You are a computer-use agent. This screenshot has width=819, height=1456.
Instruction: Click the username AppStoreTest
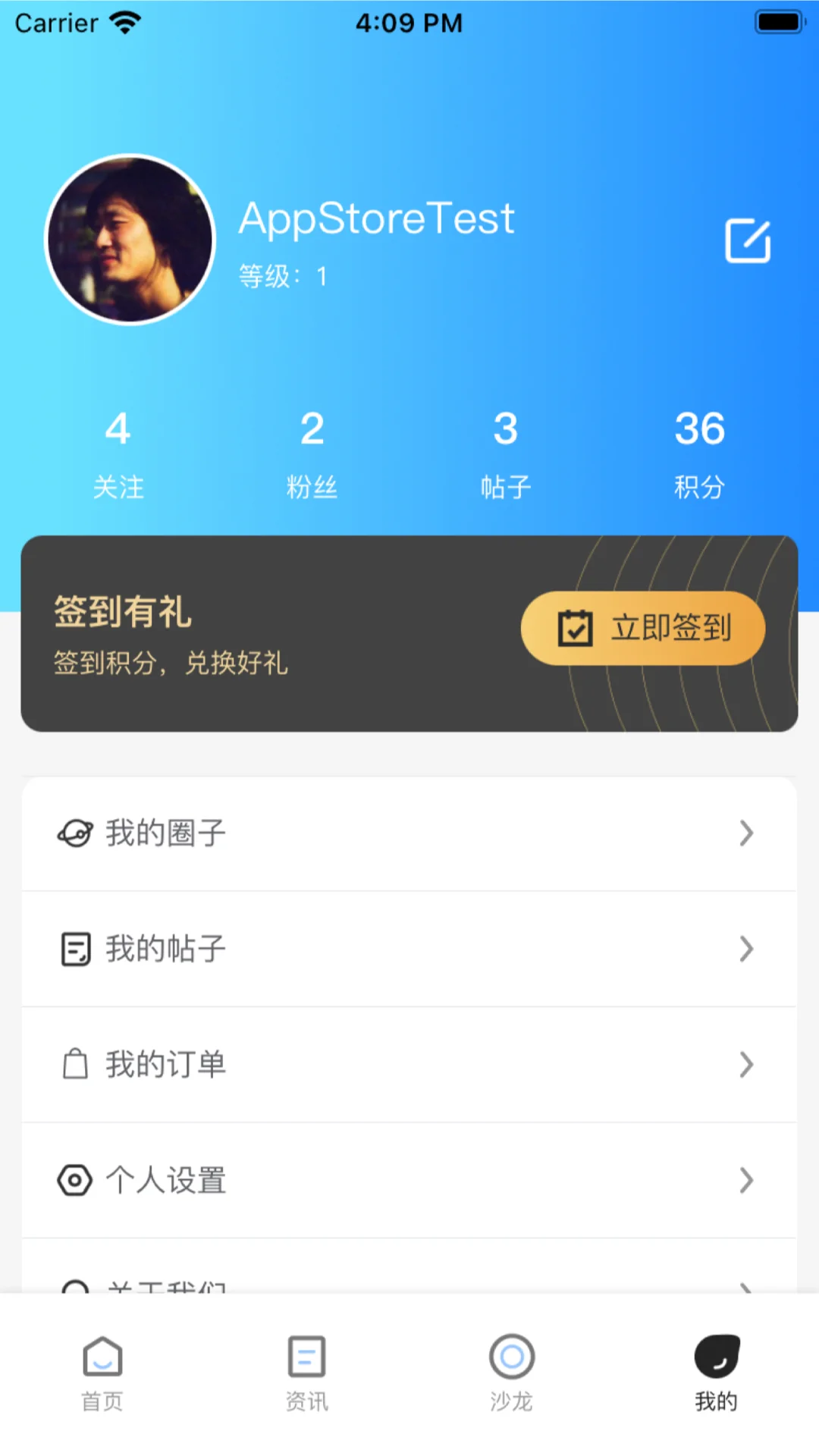click(375, 218)
